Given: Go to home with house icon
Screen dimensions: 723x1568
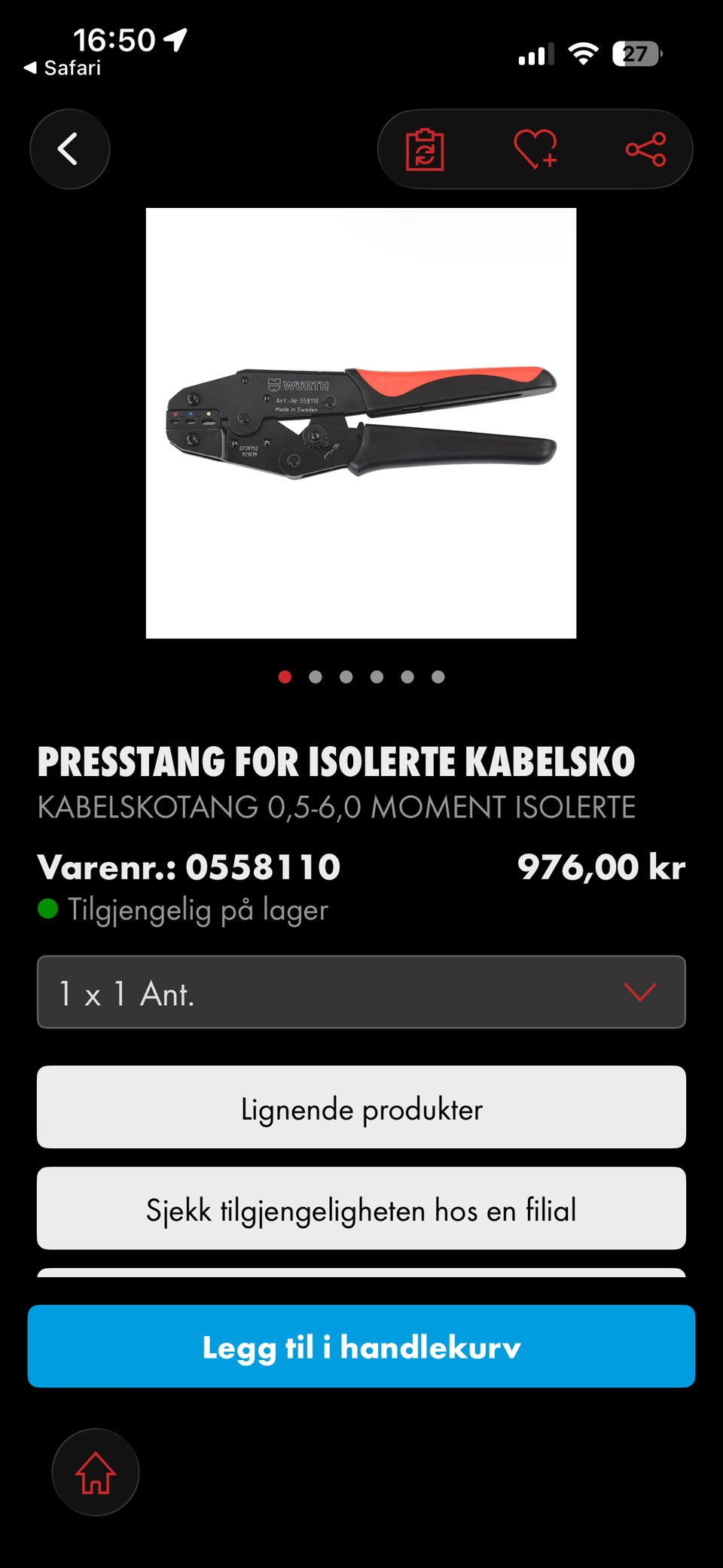Looking at the screenshot, I should (96, 1472).
